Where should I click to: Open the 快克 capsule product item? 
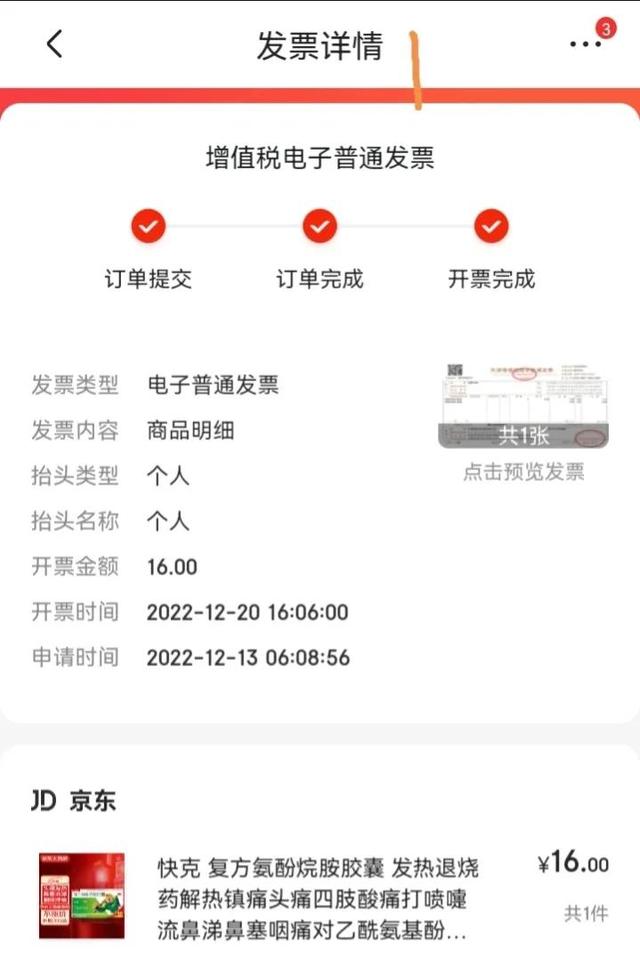point(310,897)
